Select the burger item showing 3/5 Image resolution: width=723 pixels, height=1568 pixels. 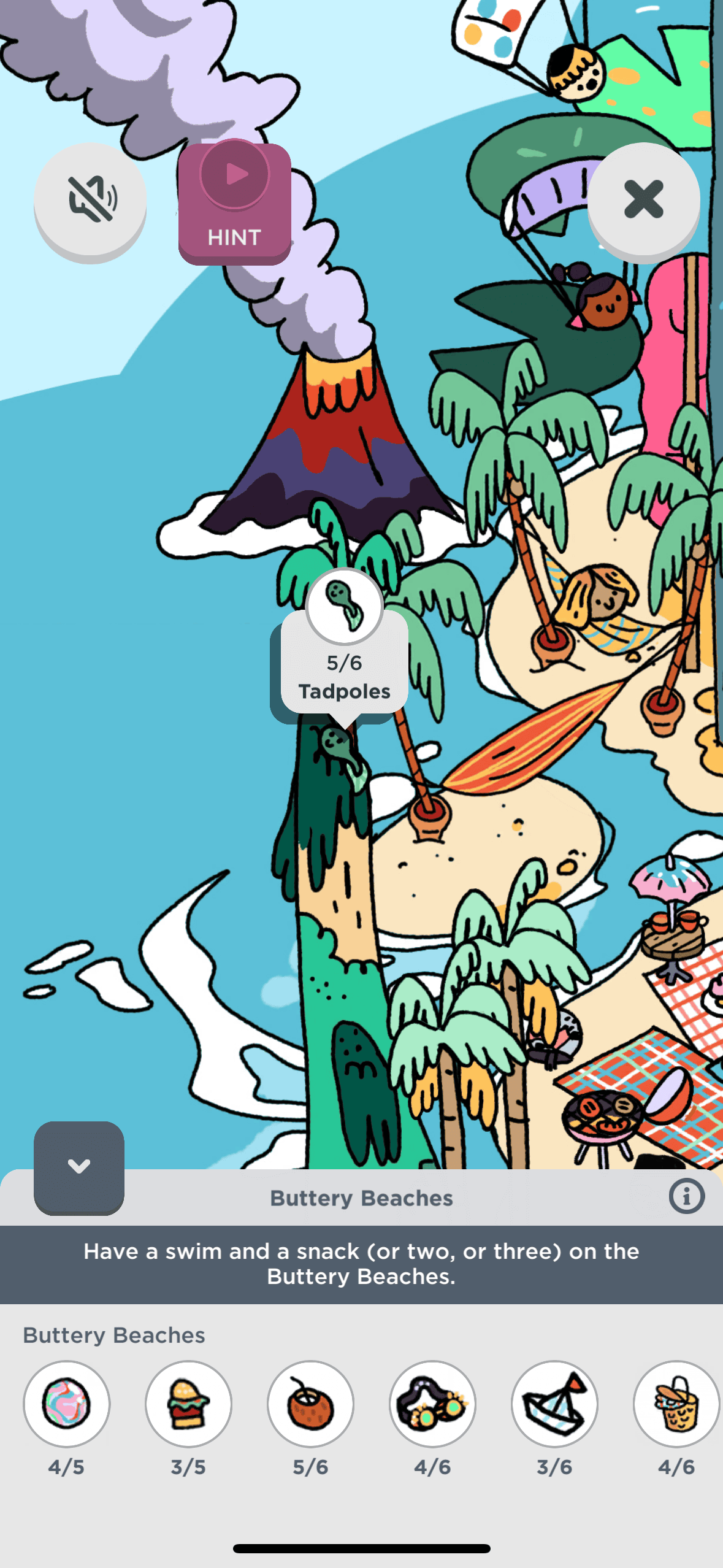point(188,1404)
